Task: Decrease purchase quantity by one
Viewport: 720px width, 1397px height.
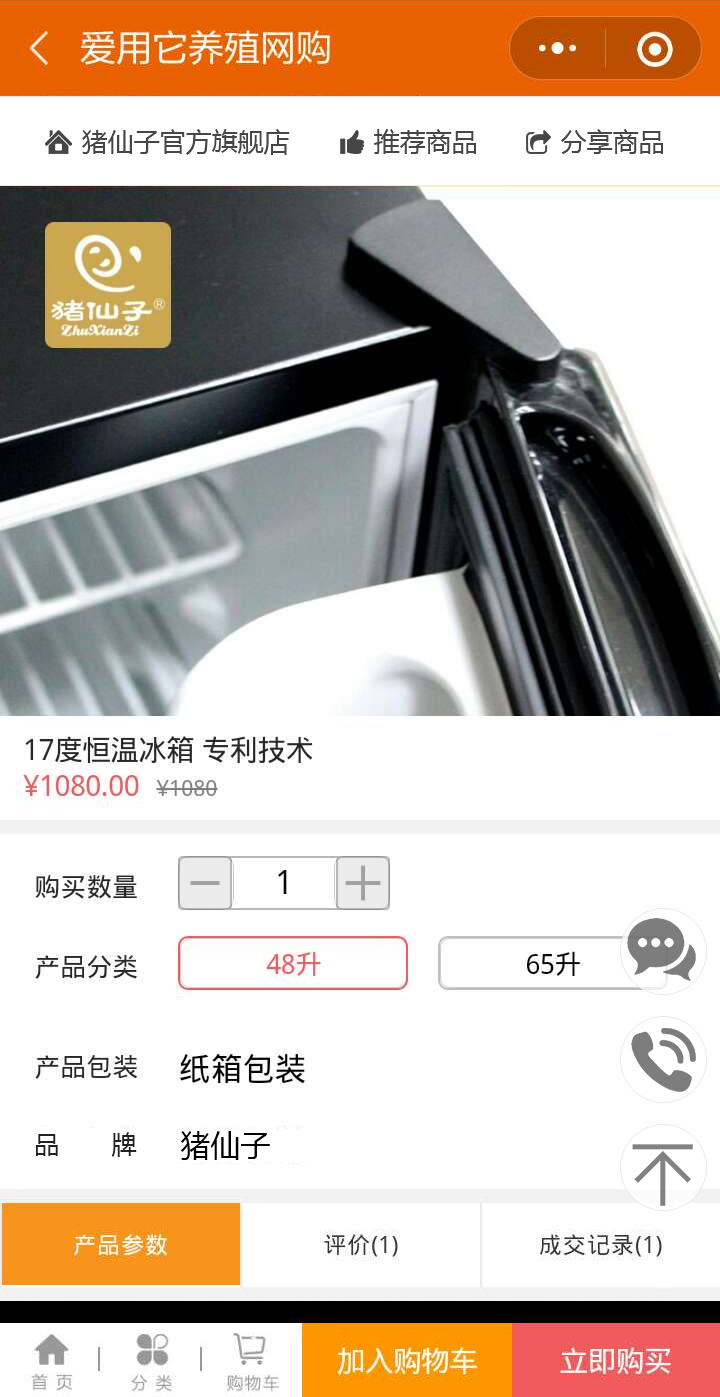Action: point(205,883)
